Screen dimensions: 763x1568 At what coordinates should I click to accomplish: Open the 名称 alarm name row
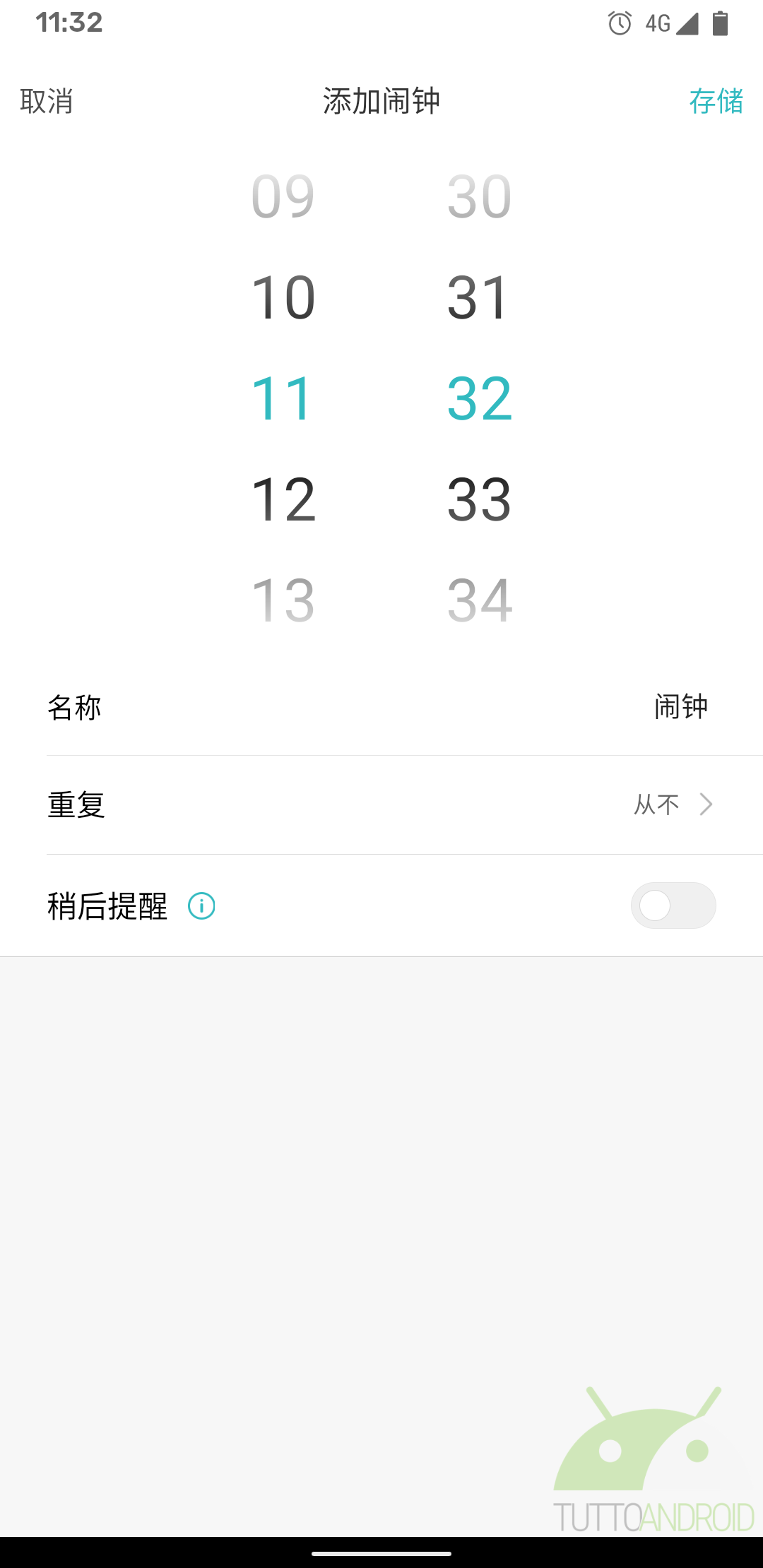[381, 707]
